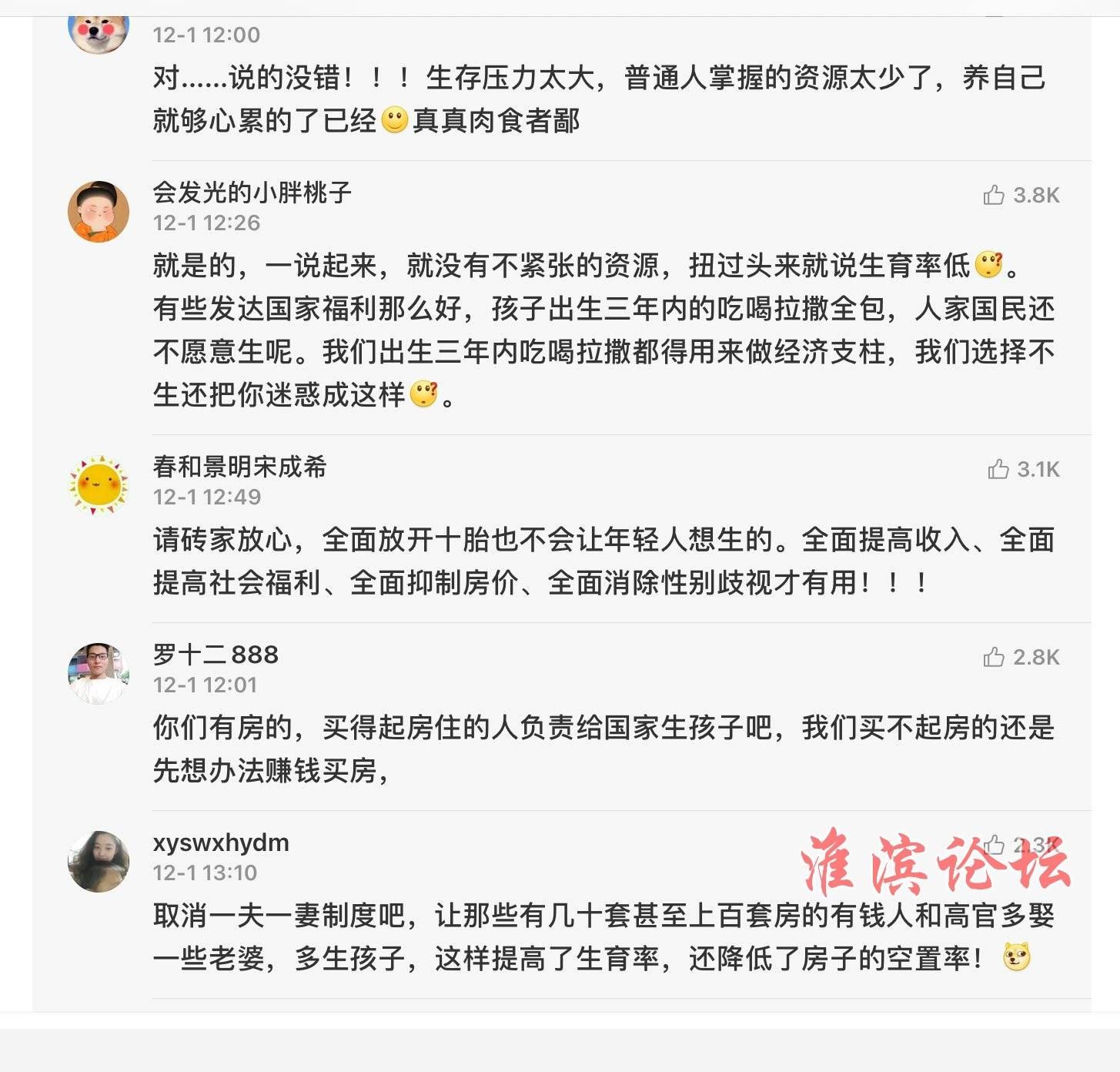Image resolution: width=1120 pixels, height=1072 pixels.
Task: Like the comment by 会发光的小胖桃子
Action: pos(994,195)
